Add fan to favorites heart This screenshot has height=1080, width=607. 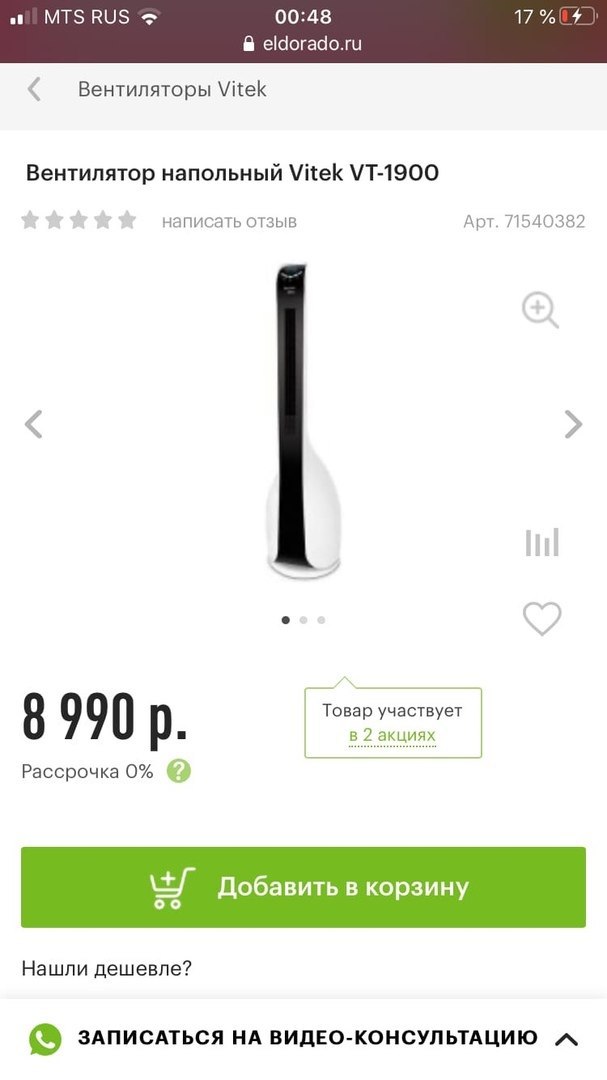(542, 619)
